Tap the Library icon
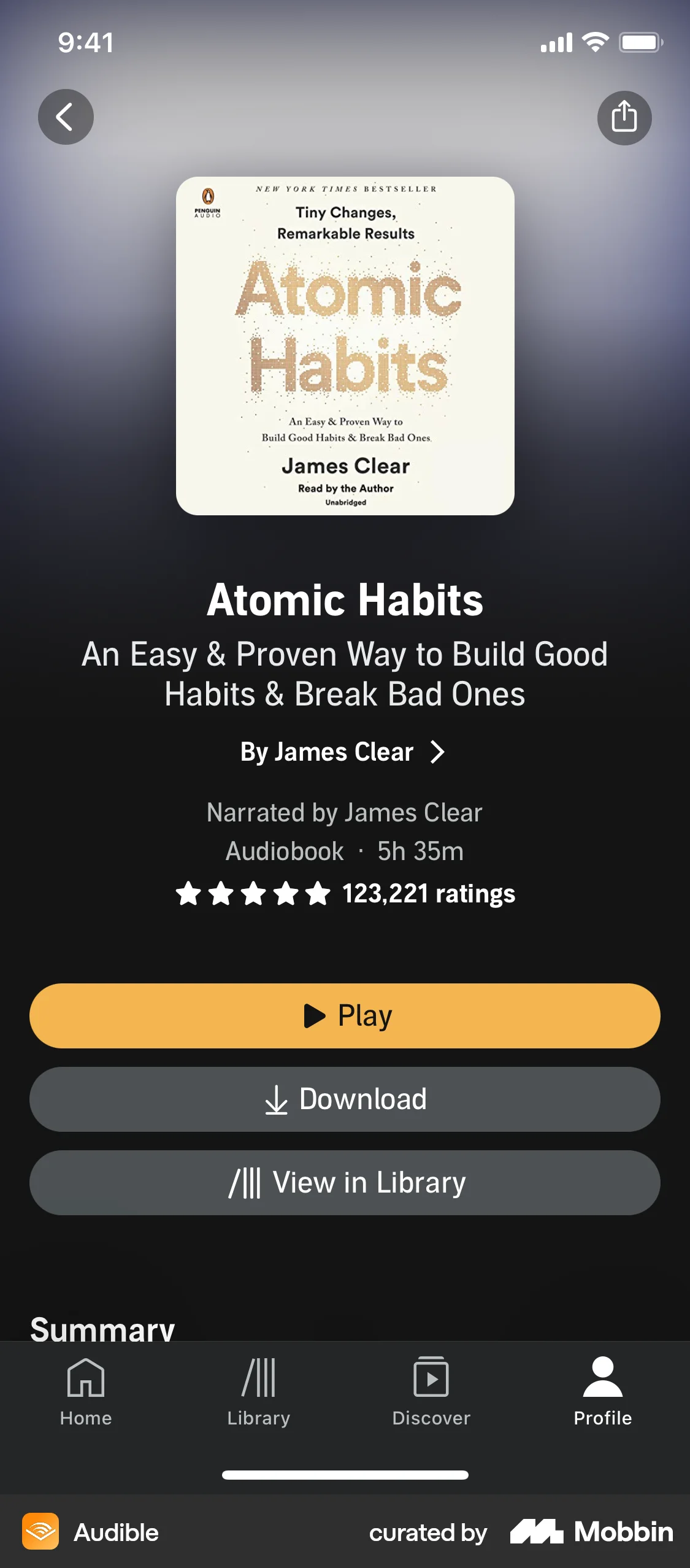690x1568 pixels. click(258, 1377)
